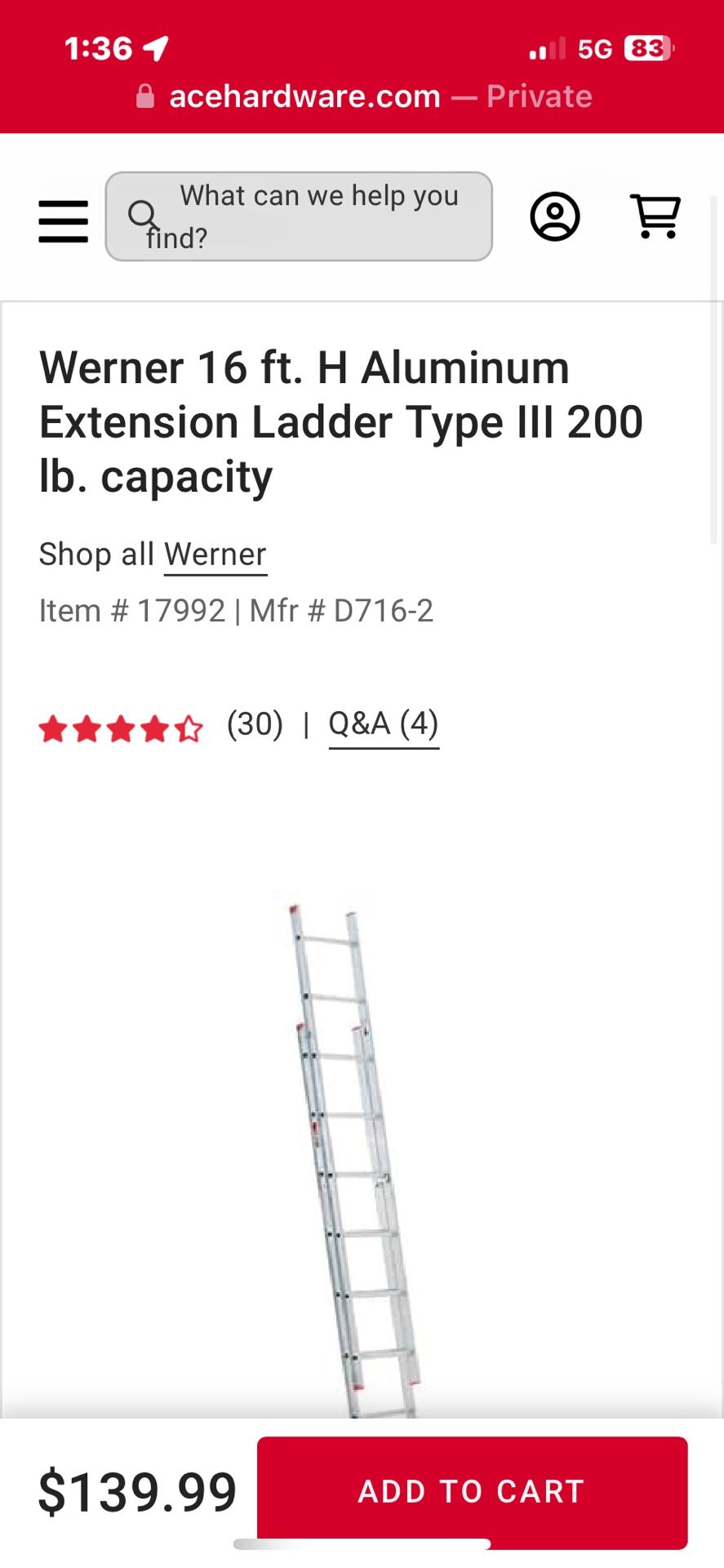Follow the Shop all Werner link

[215, 554]
